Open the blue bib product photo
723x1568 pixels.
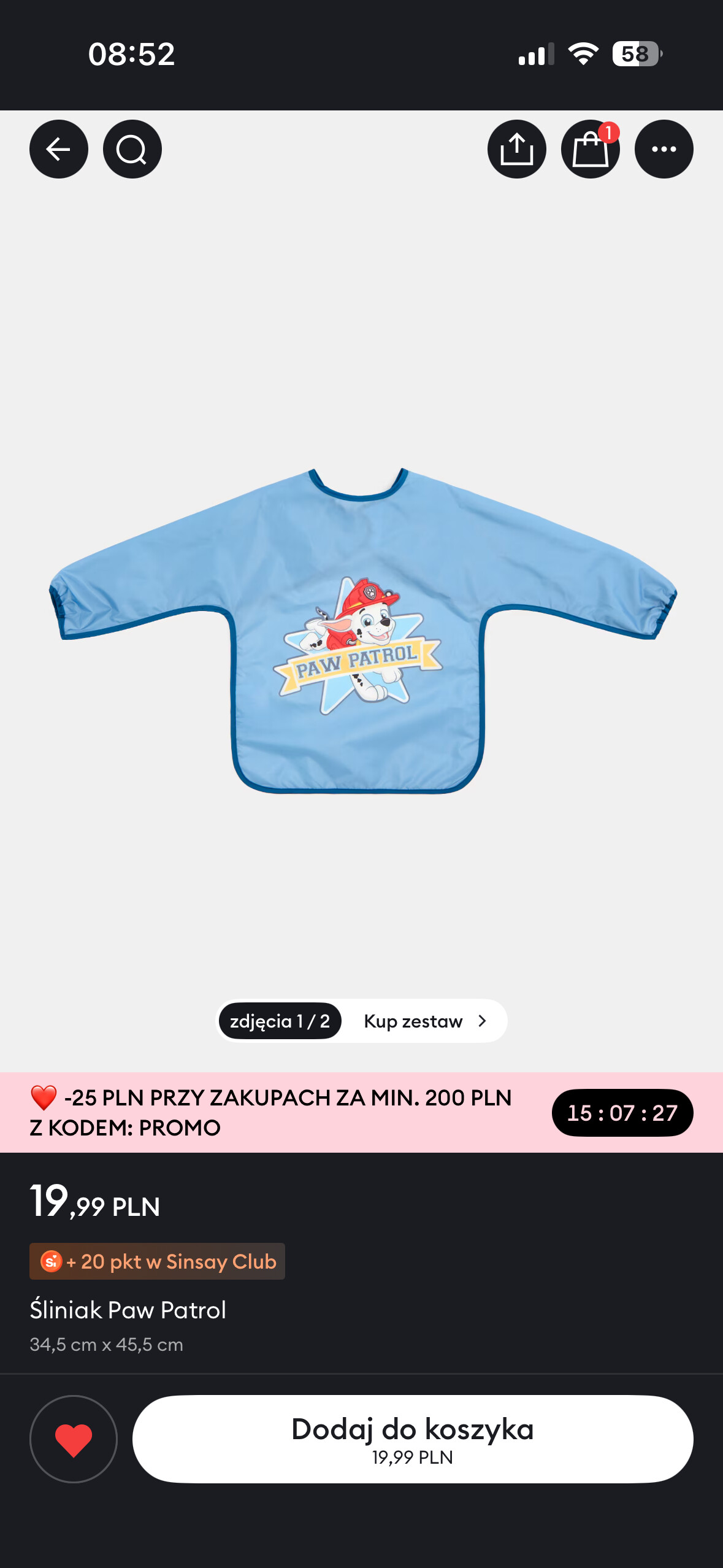point(362,632)
